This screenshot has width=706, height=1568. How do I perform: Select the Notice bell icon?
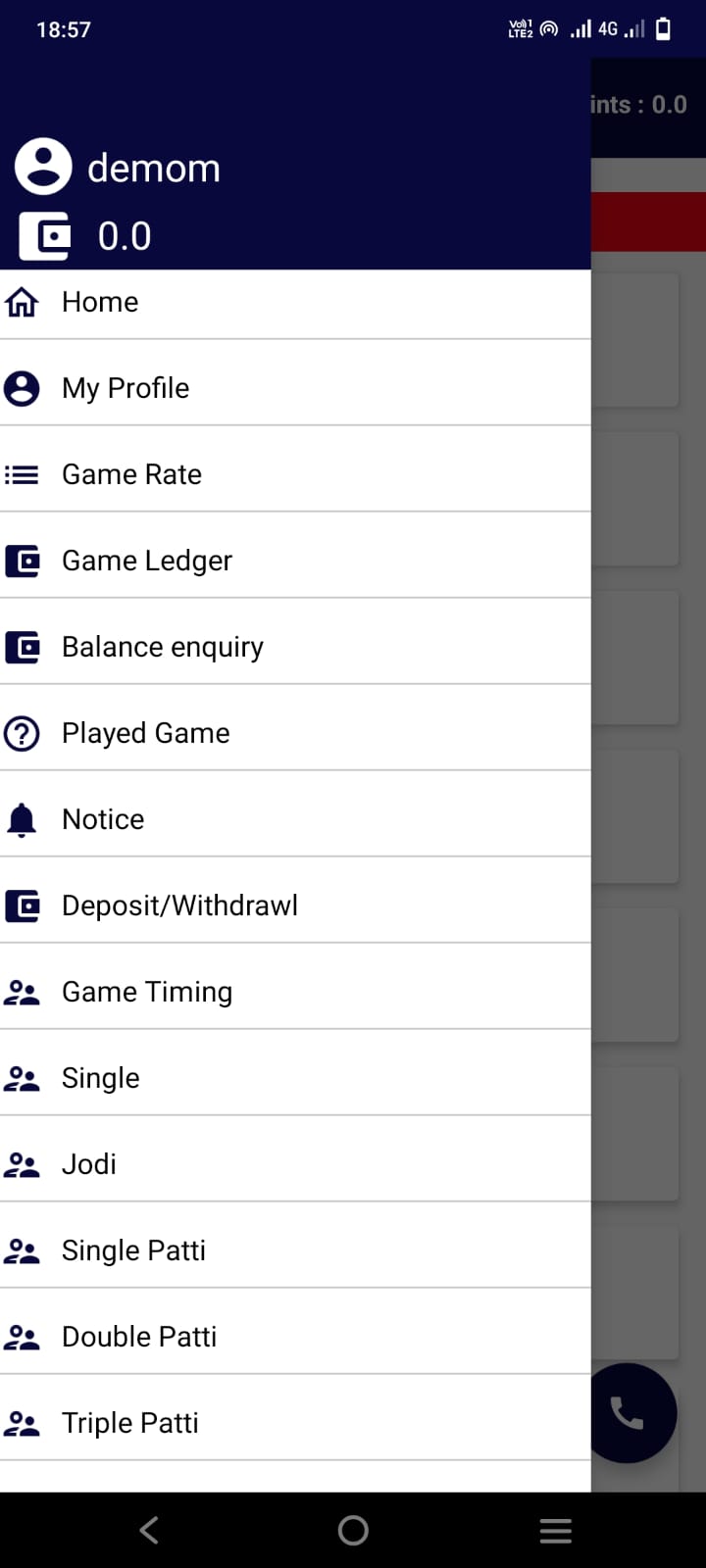pos(22,819)
